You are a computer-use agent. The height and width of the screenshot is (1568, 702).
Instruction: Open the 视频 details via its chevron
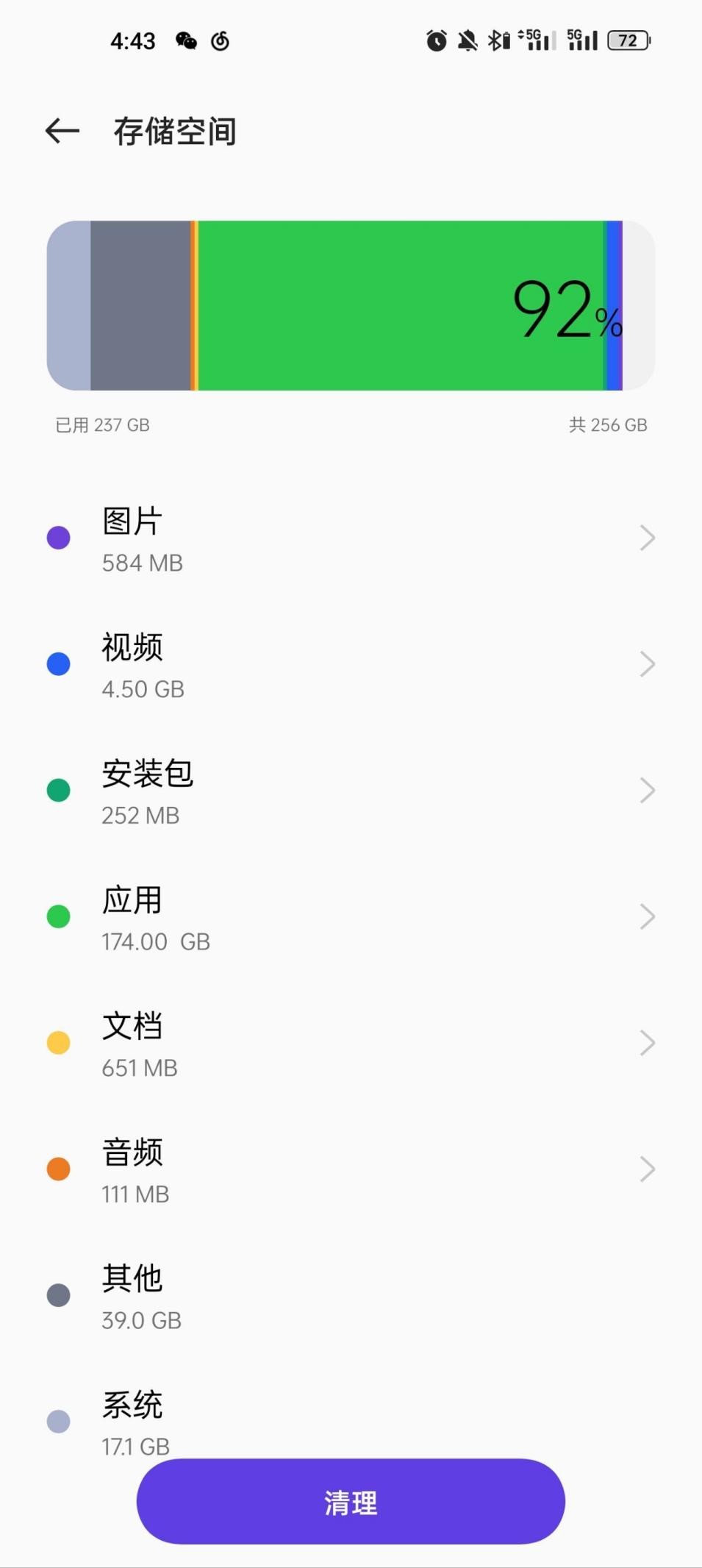click(648, 663)
